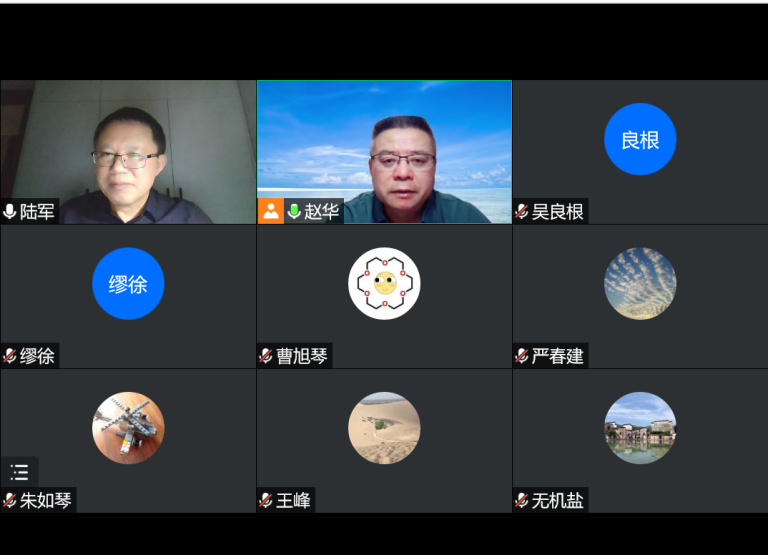Open the list menu icon above 朱如琴
This screenshot has height=555, width=768.
(19, 472)
